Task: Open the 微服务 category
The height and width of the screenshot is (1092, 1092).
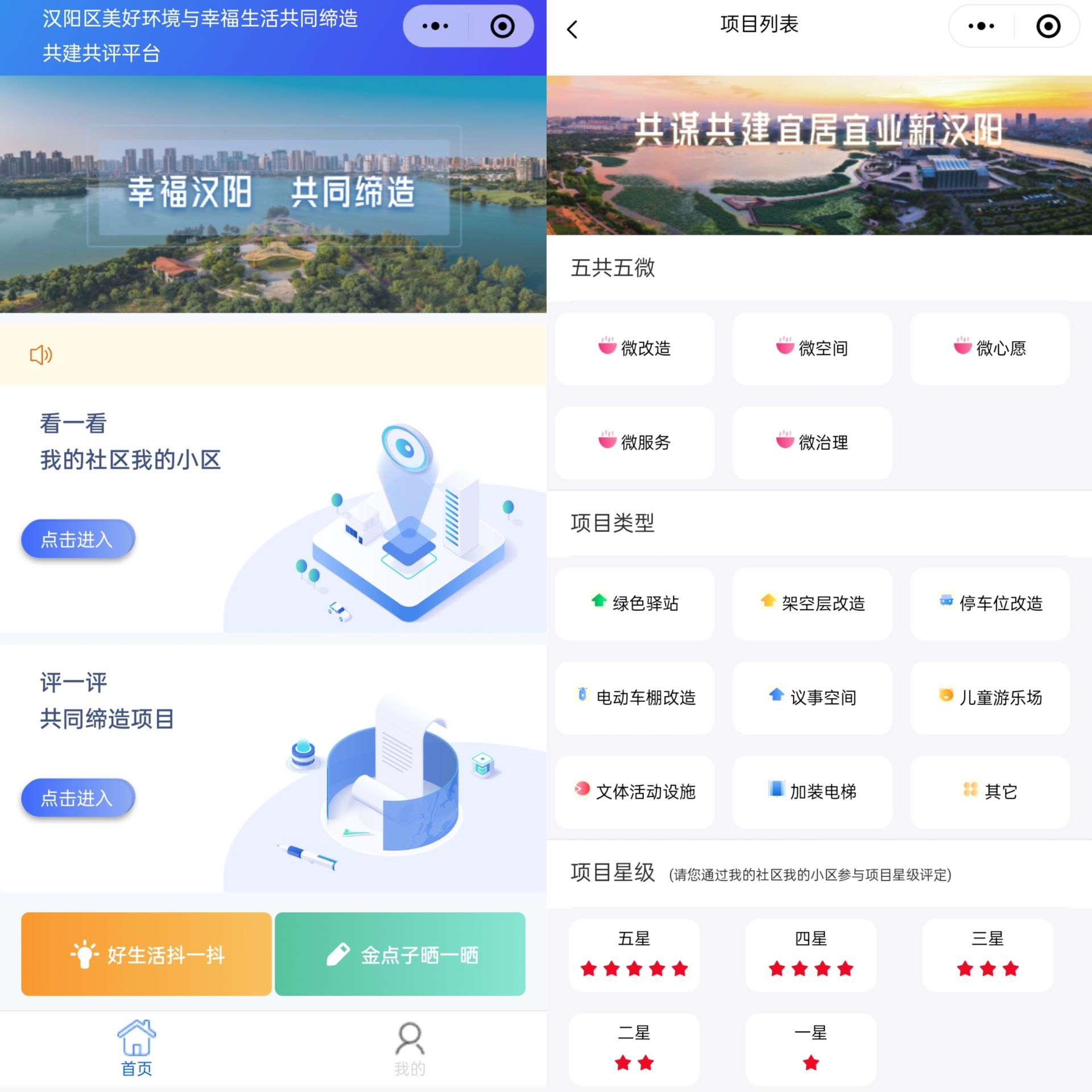Action: click(634, 442)
